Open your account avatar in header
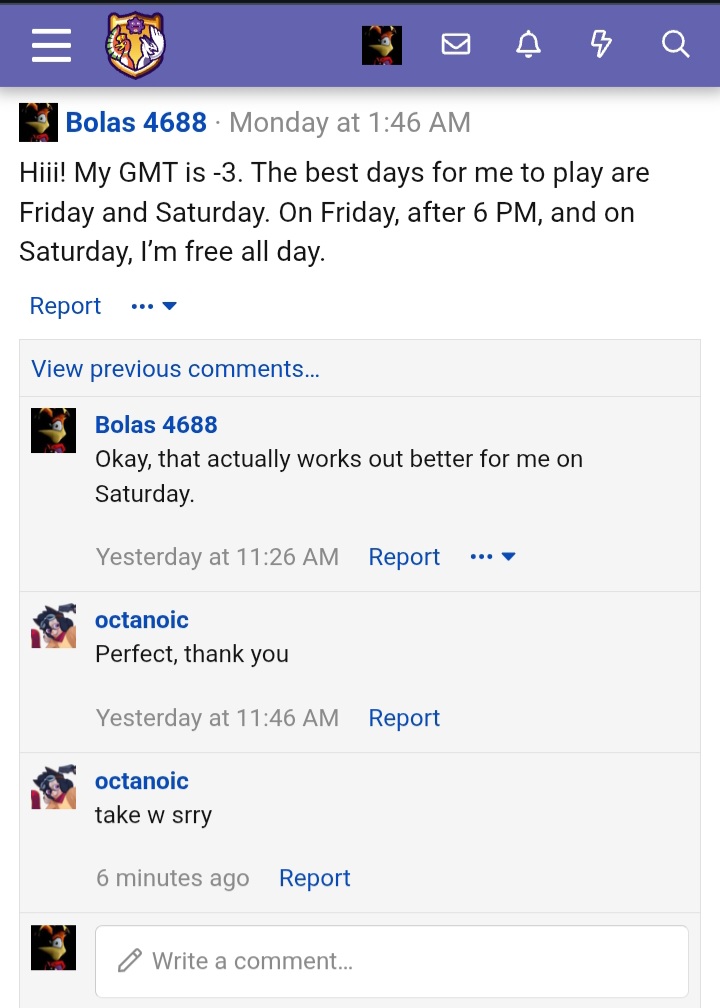Image resolution: width=720 pixels, height=1008 pixels. click(x=381, y=45)
